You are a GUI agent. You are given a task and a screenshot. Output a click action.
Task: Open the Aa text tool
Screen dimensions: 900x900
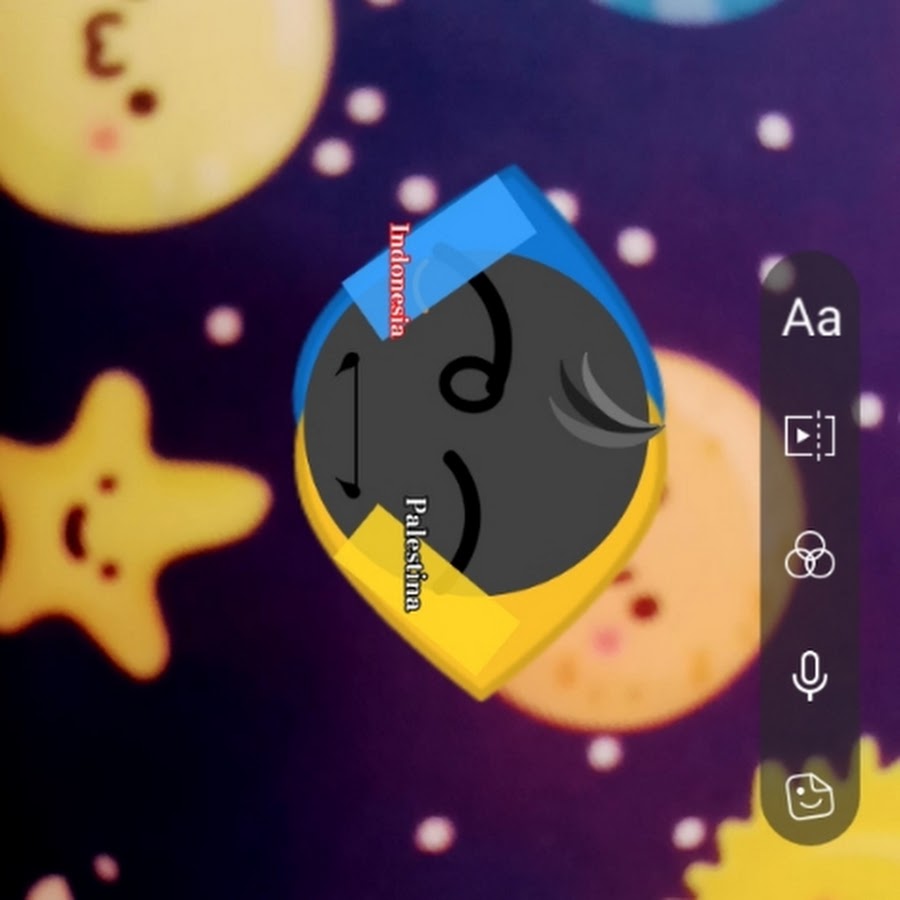pos(811,318)
